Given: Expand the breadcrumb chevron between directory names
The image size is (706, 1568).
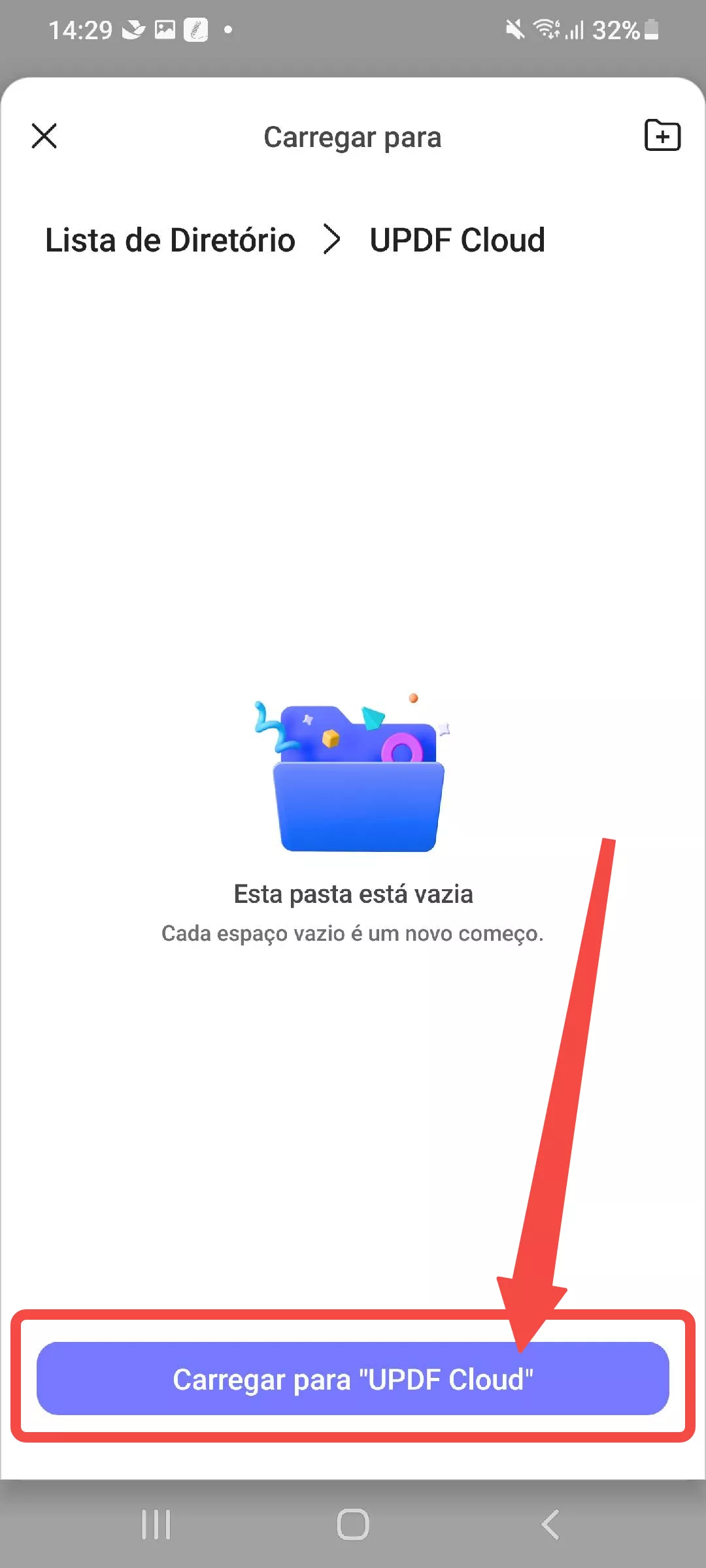Looking at the screenshot, I should (x=333, y=239).
